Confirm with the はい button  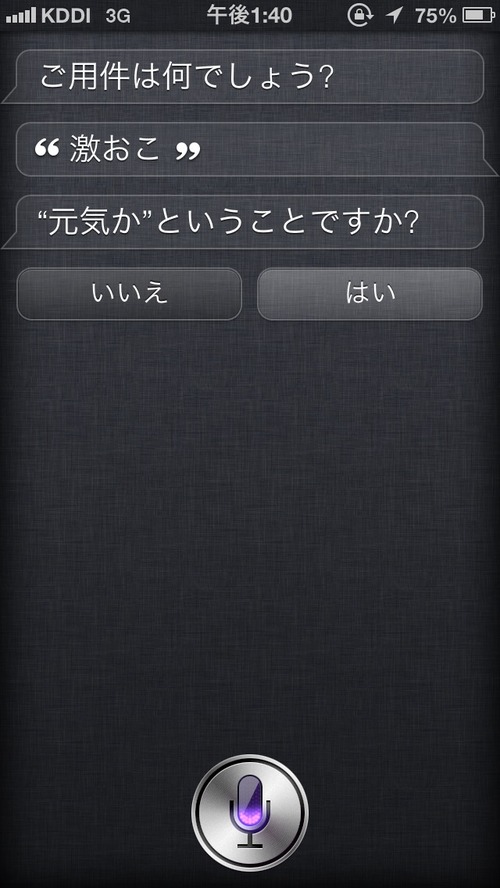pyautogui.click(x=370, y=294)
